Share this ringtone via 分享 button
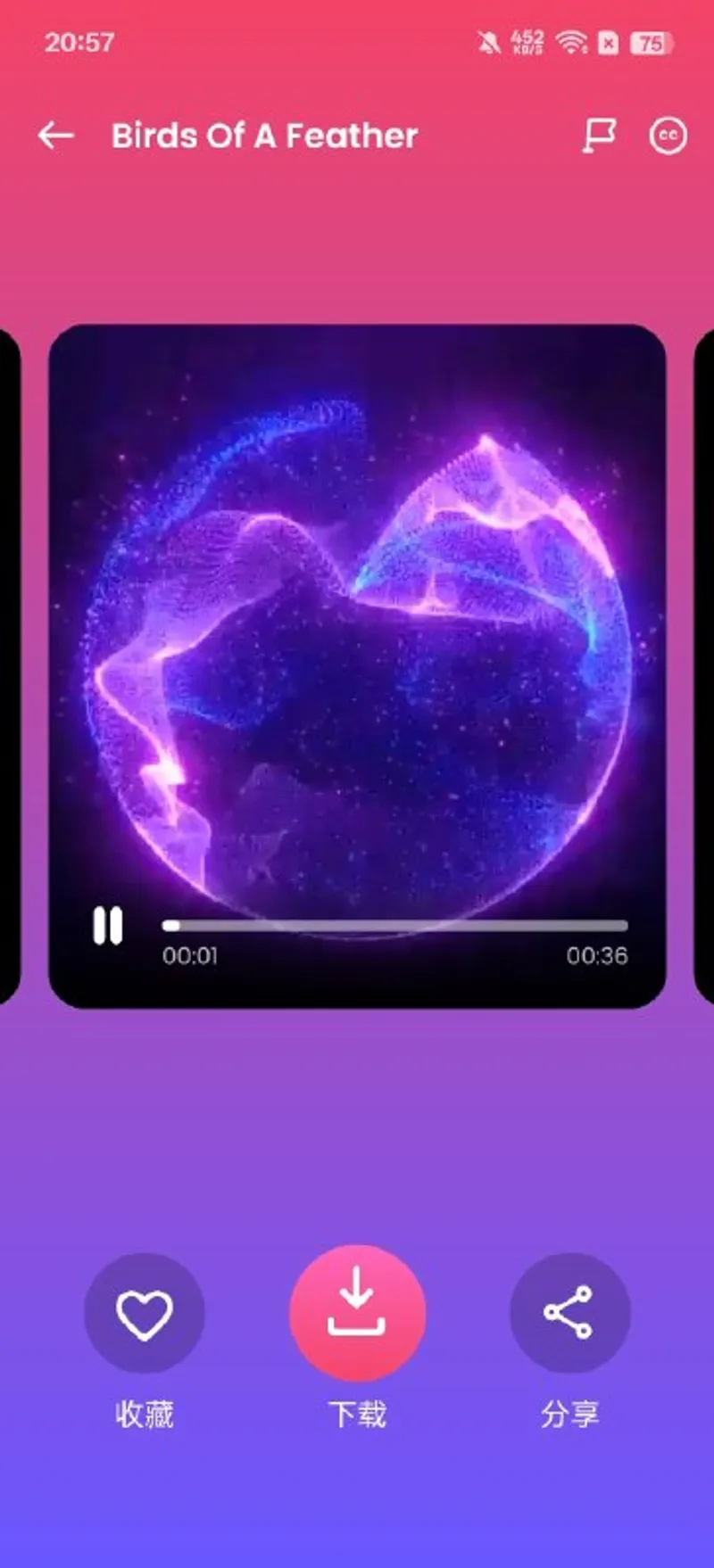The width and height of the screenshot is (714, 1568). 569,1313
